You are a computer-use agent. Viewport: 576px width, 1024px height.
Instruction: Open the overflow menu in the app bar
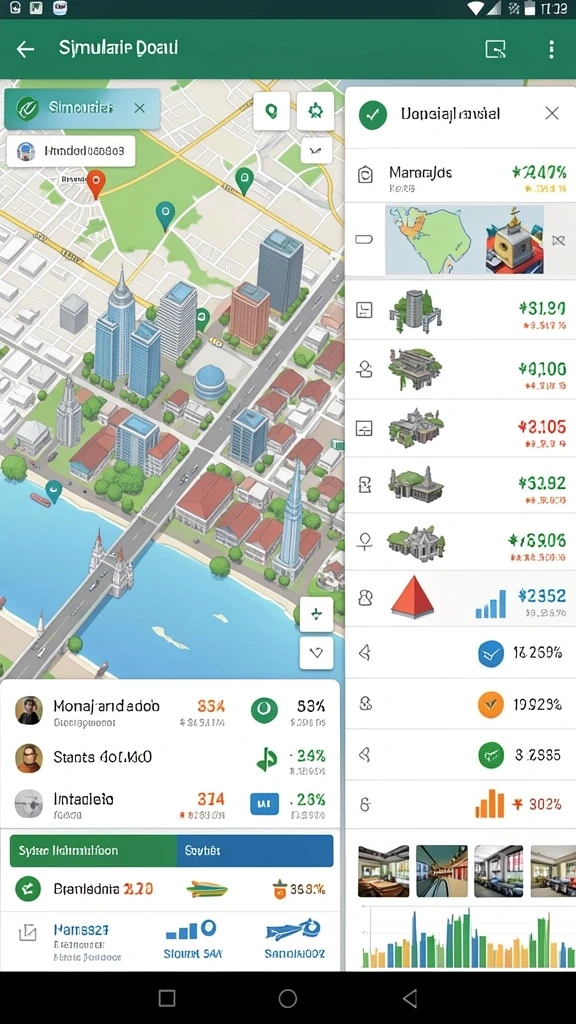pyautogui.click(x=551, y=49)
